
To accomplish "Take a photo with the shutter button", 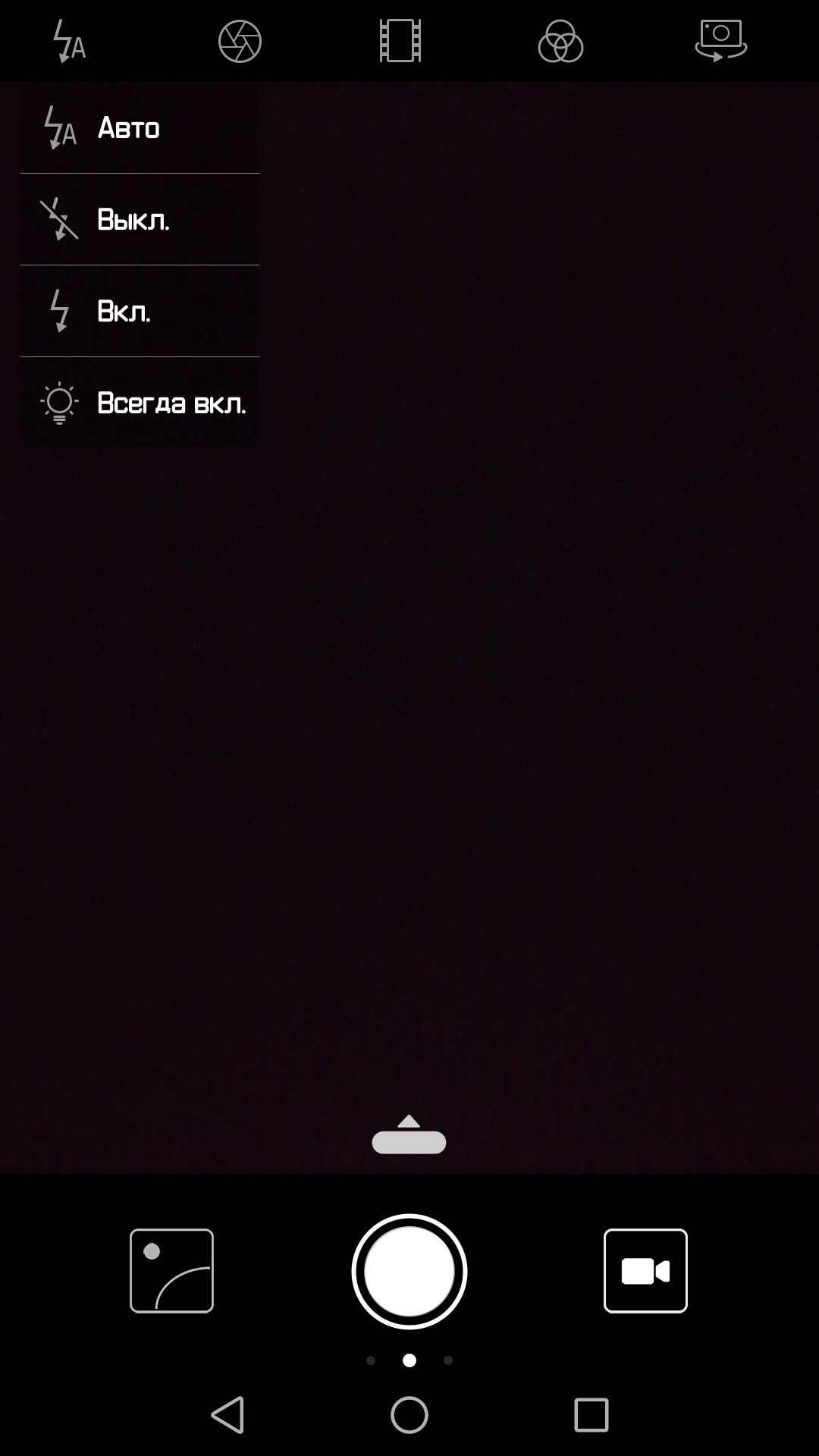I will coord(409,1272).
